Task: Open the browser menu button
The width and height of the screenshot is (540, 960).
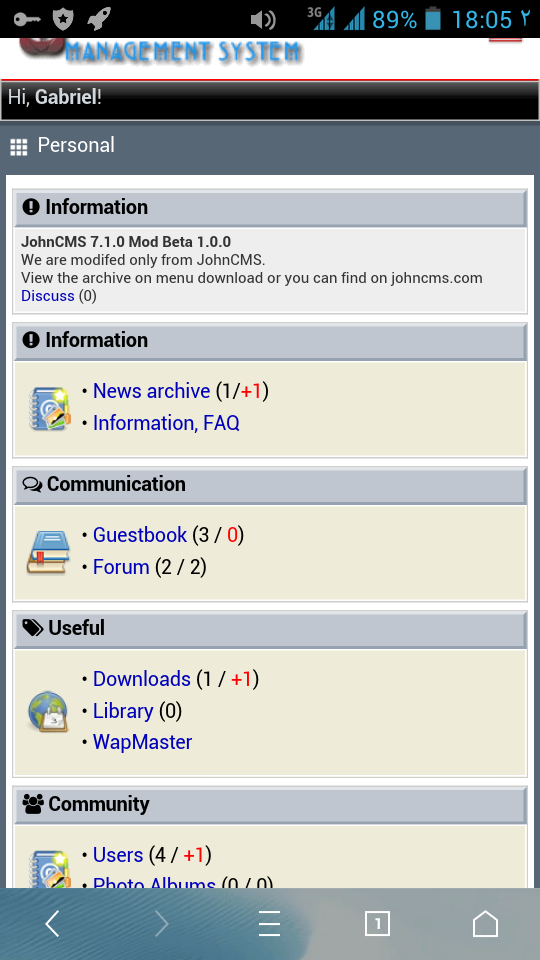Action: tap(269, 923)
